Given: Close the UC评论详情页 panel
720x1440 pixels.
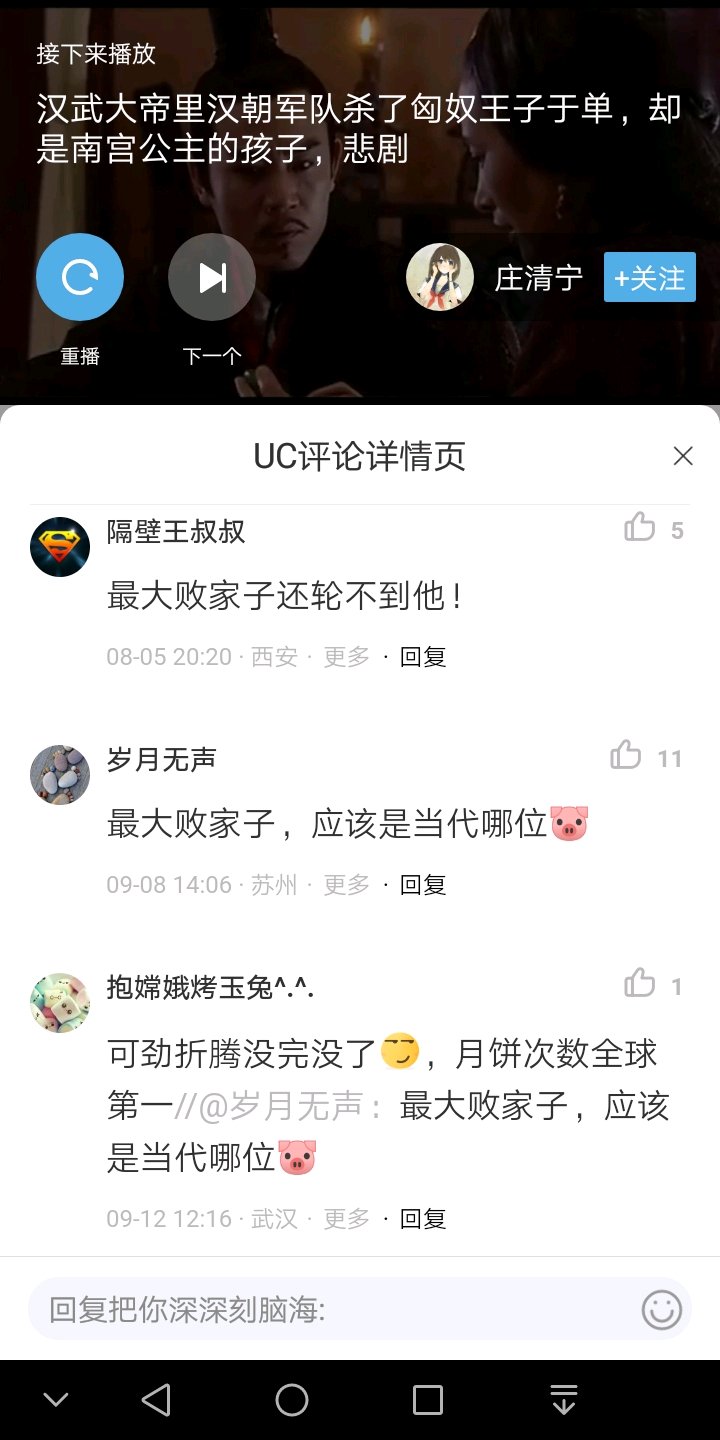Looking at the screenshot, I should [683, 457].
